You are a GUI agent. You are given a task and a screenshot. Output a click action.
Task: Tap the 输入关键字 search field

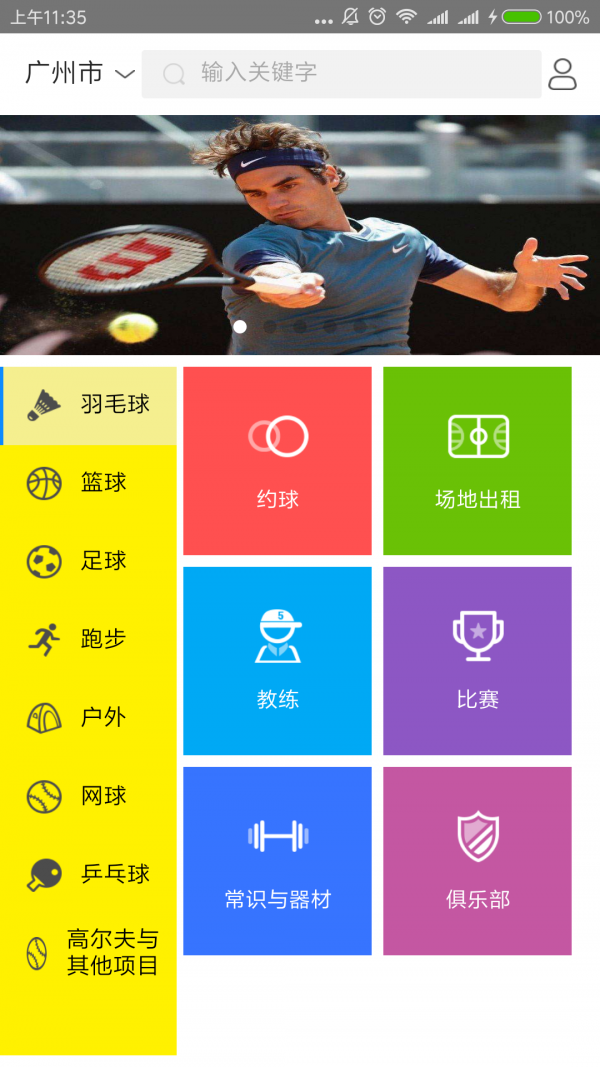pos(341,73)
